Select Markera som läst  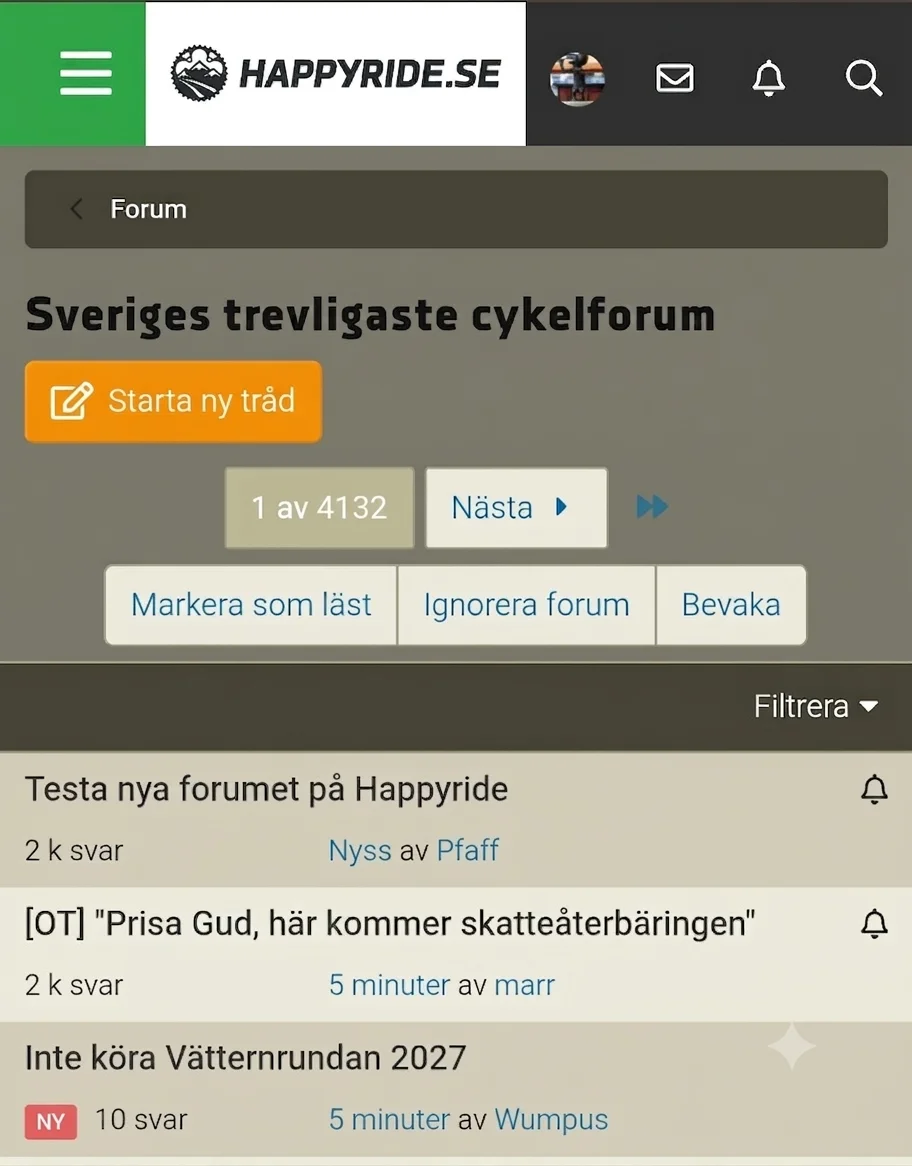pos(251,605)
